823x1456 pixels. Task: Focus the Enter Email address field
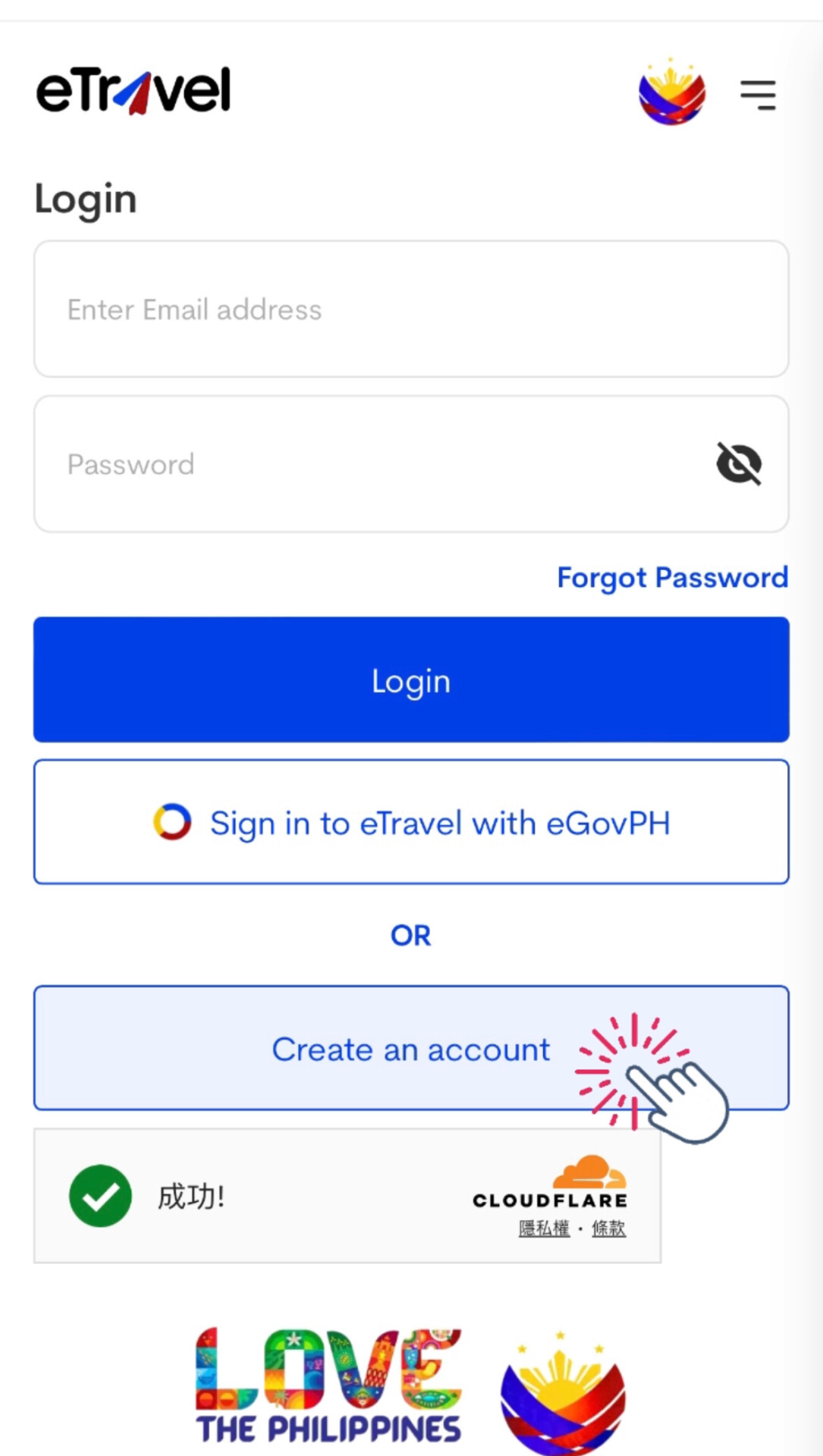click(x=410, y=309)
